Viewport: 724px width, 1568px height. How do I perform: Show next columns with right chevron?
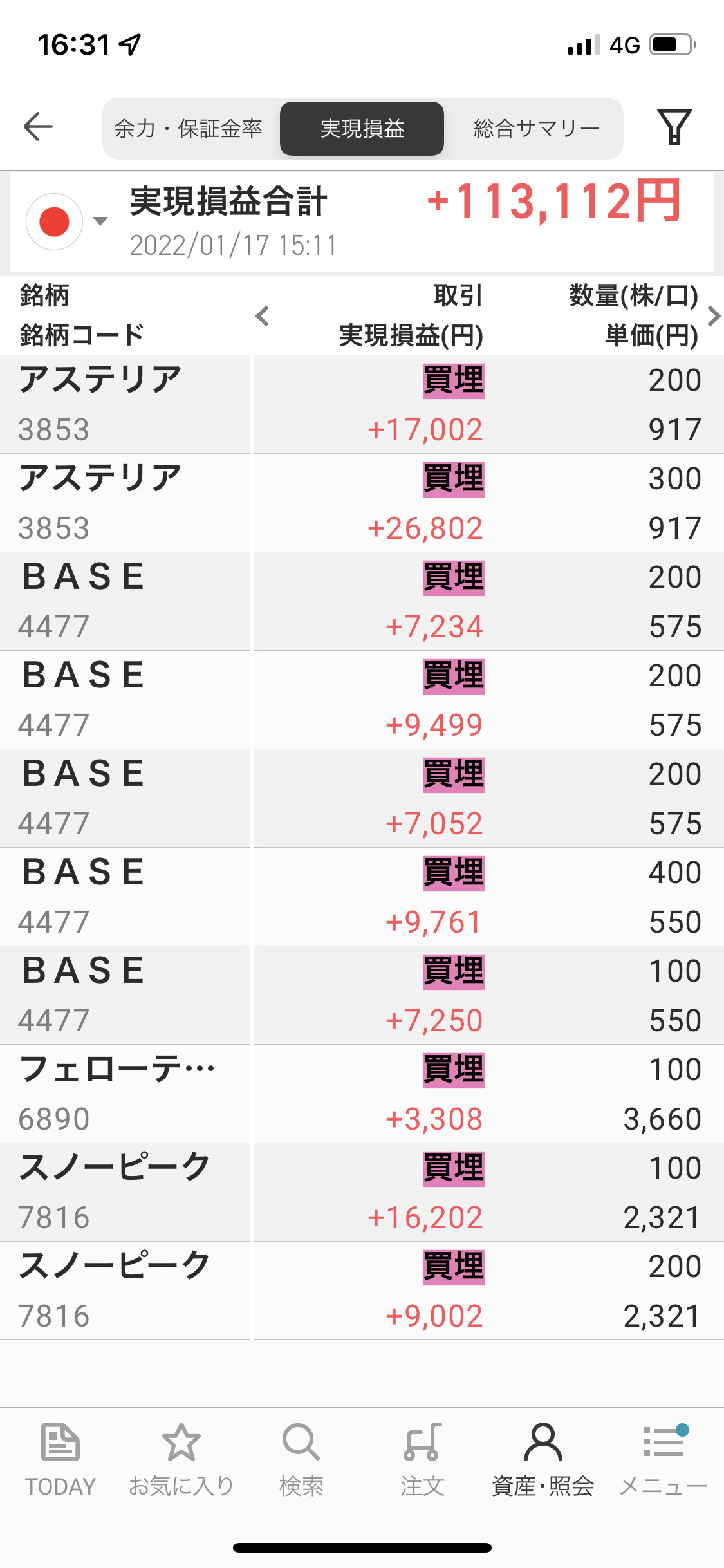tap(713, 316)
